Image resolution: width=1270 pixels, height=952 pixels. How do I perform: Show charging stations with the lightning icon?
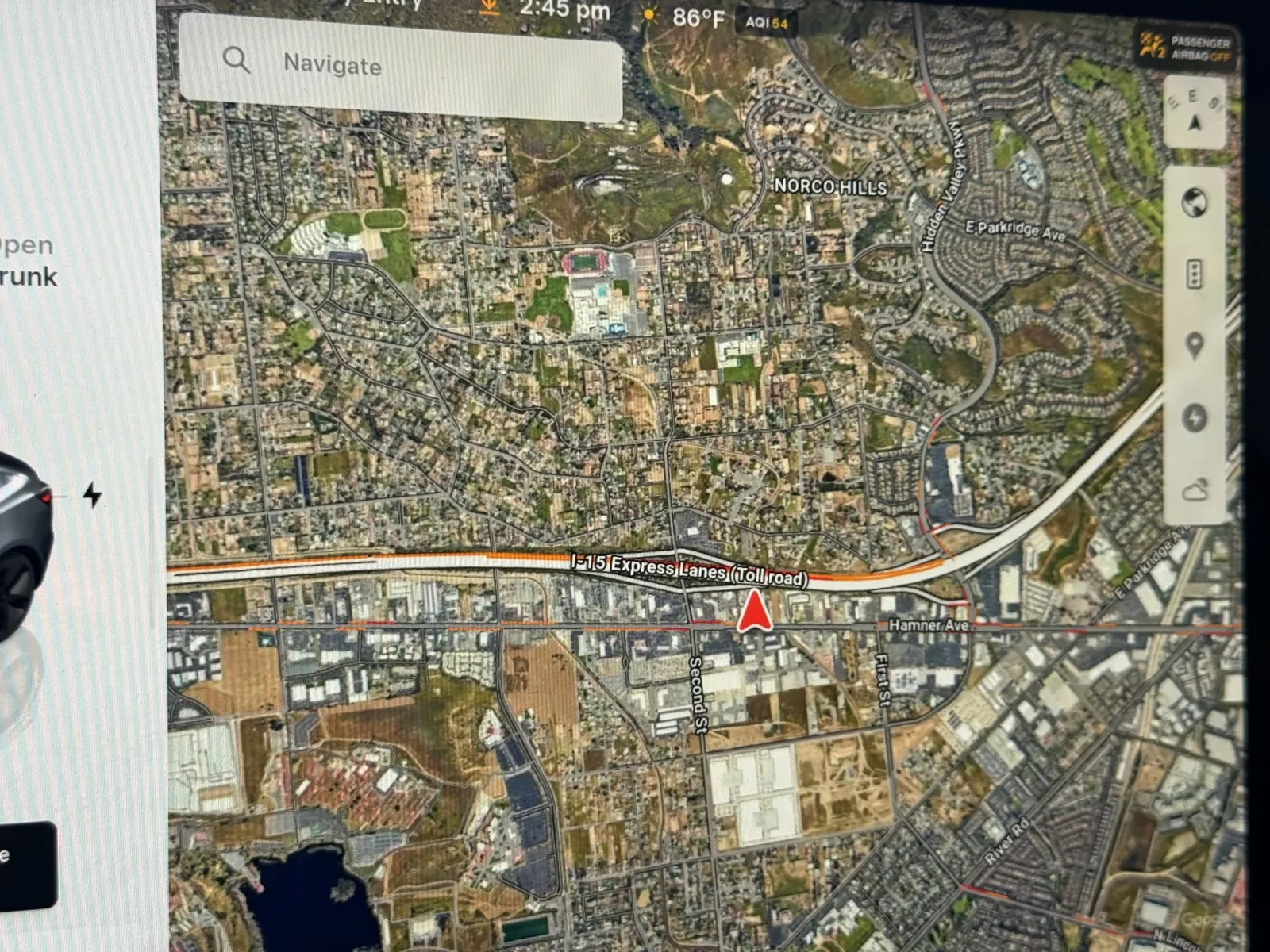[1195, 418]
